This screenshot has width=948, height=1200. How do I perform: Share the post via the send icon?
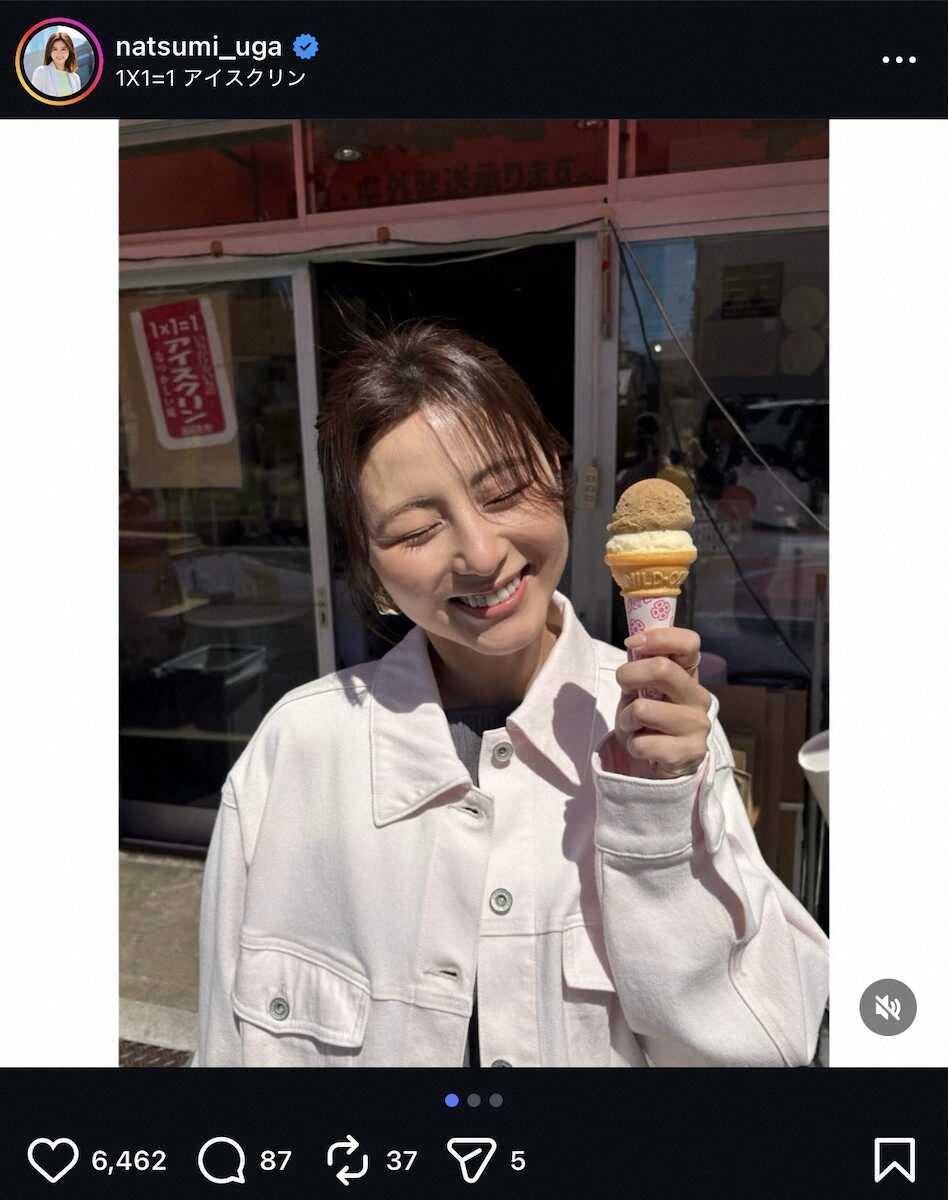click(x=471, y=1160)
